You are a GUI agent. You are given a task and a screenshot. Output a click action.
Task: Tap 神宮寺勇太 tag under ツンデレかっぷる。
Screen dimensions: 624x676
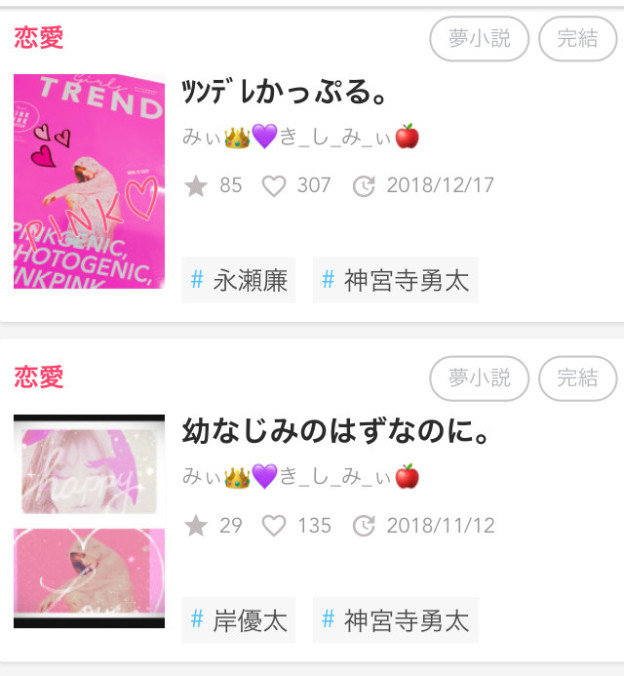coord(395,280)
